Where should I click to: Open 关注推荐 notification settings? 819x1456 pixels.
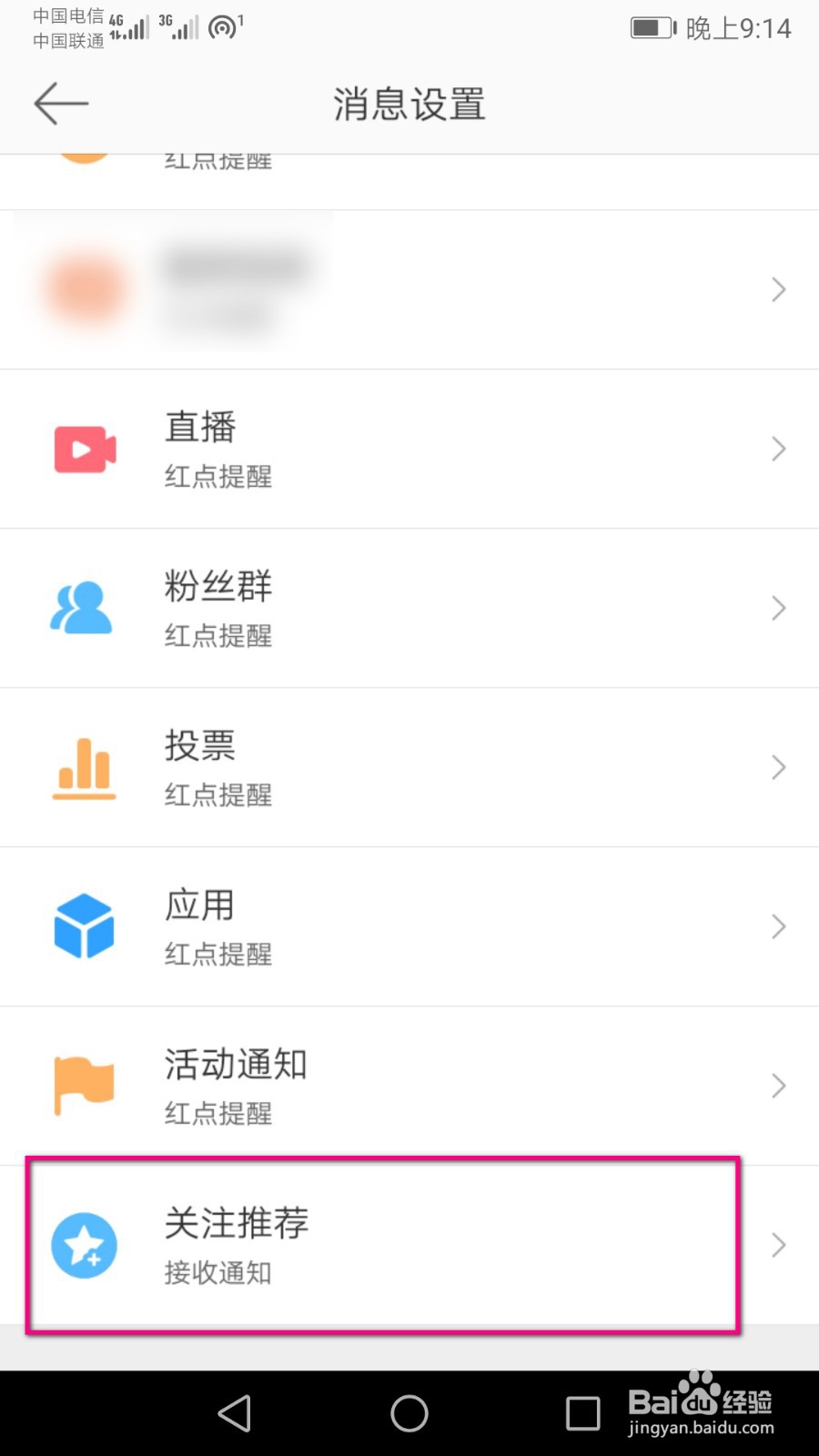pos(409,1245)
